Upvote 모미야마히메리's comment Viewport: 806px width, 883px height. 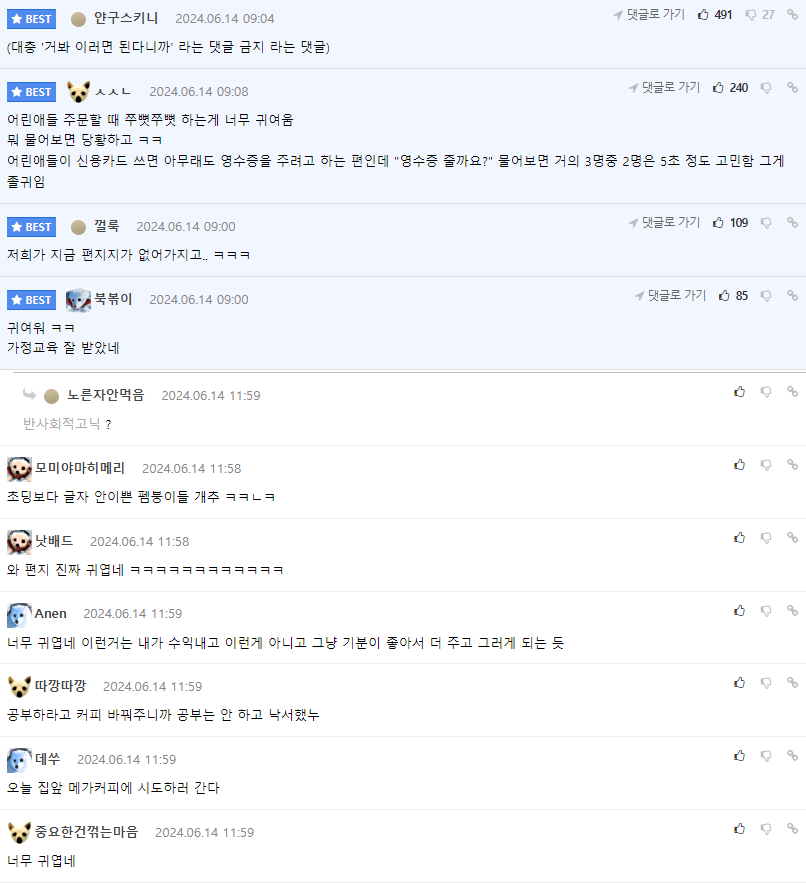739,465
